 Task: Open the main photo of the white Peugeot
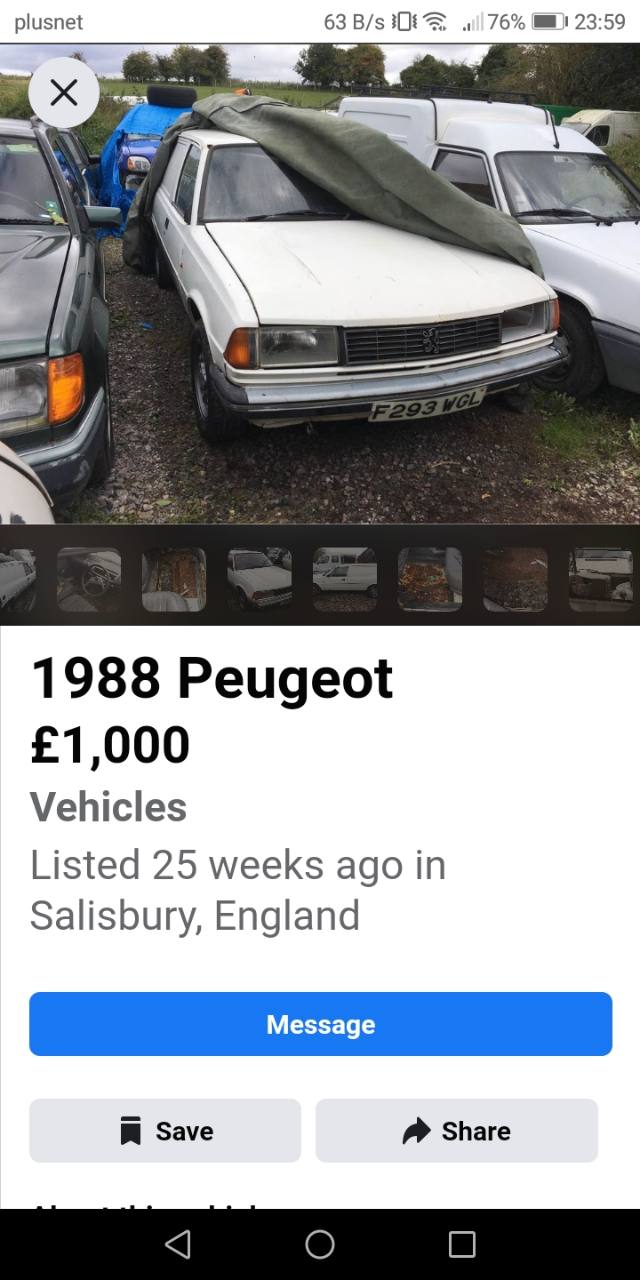320,283
